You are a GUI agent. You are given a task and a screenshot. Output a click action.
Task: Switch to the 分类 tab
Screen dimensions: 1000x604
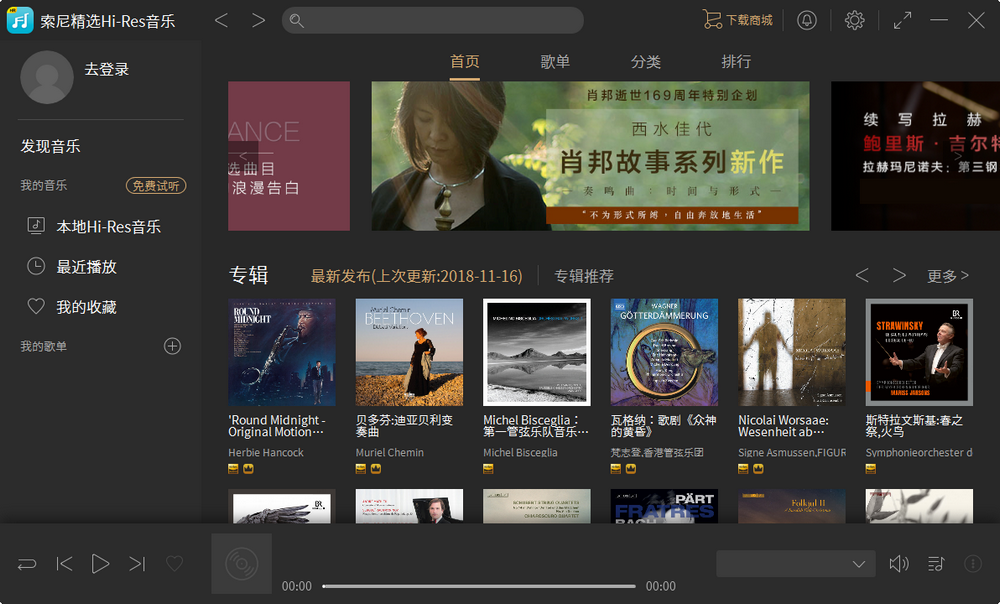[x=646, y=62]
